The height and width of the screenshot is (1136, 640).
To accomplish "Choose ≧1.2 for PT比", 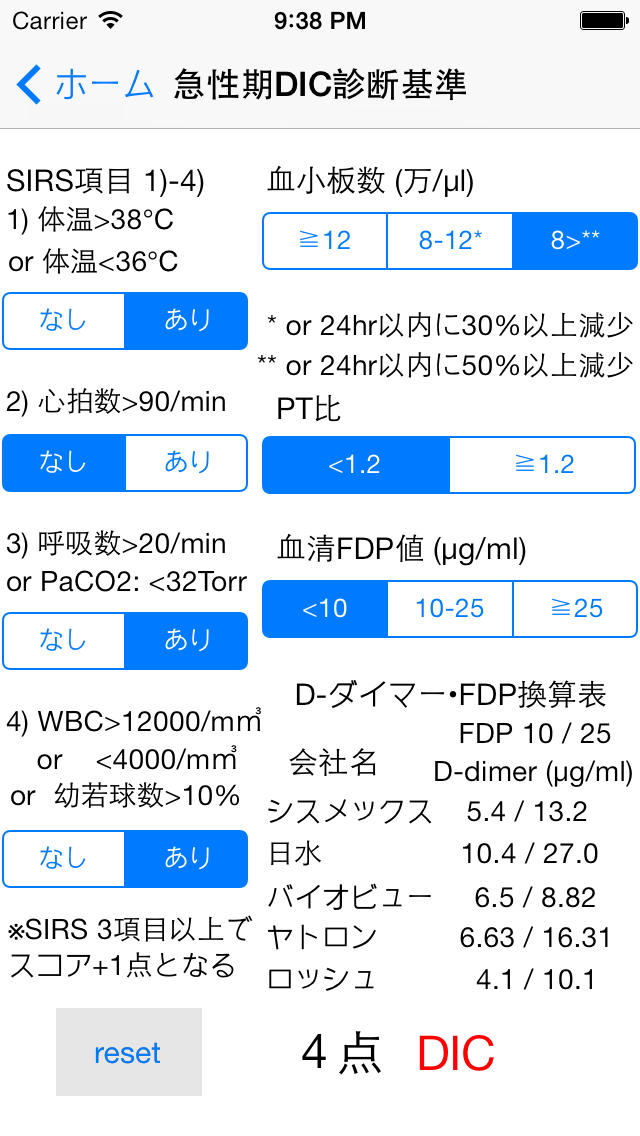I will [543, 465].
